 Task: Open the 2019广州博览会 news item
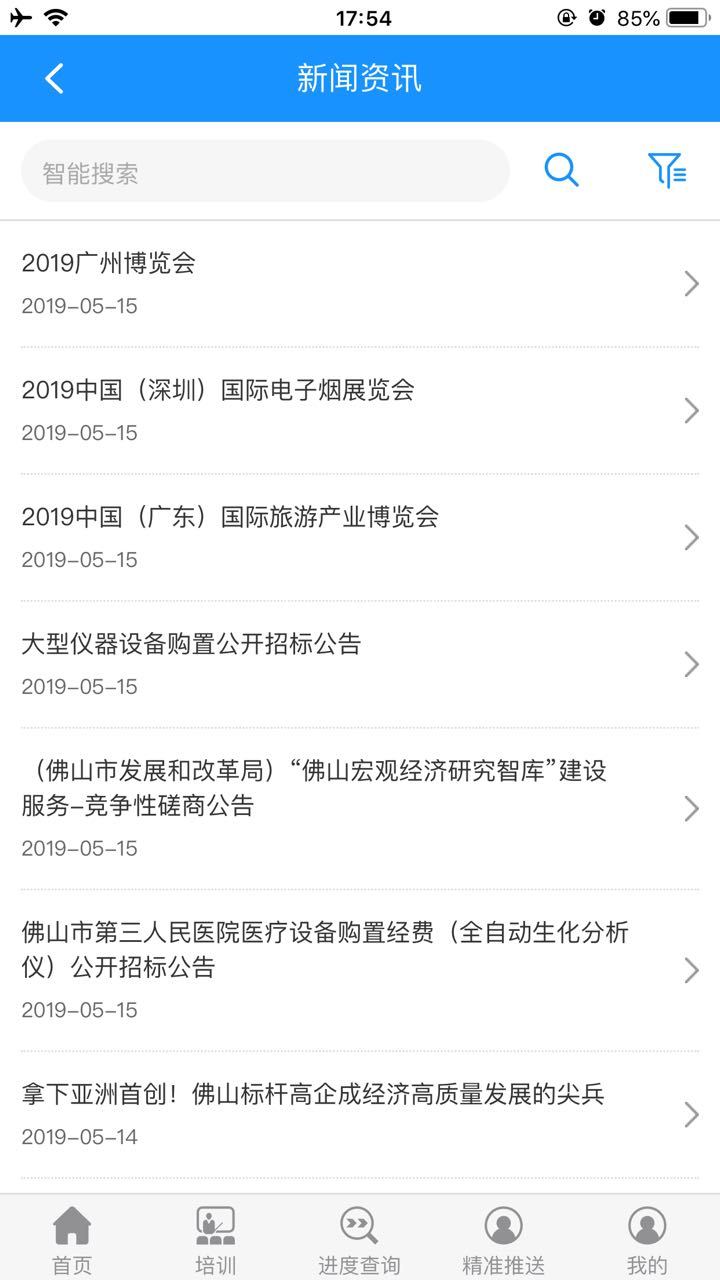[360, 284]
